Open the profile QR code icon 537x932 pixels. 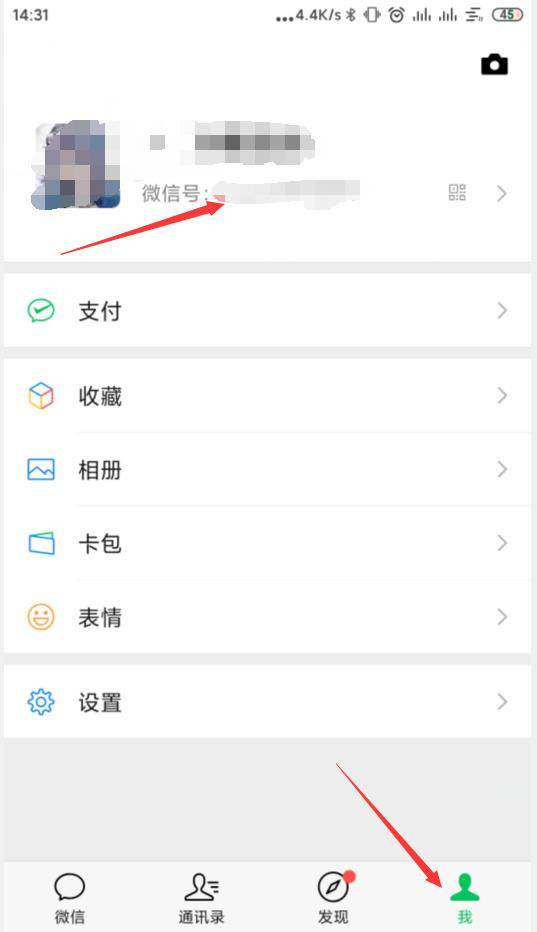tap(457, 193)
